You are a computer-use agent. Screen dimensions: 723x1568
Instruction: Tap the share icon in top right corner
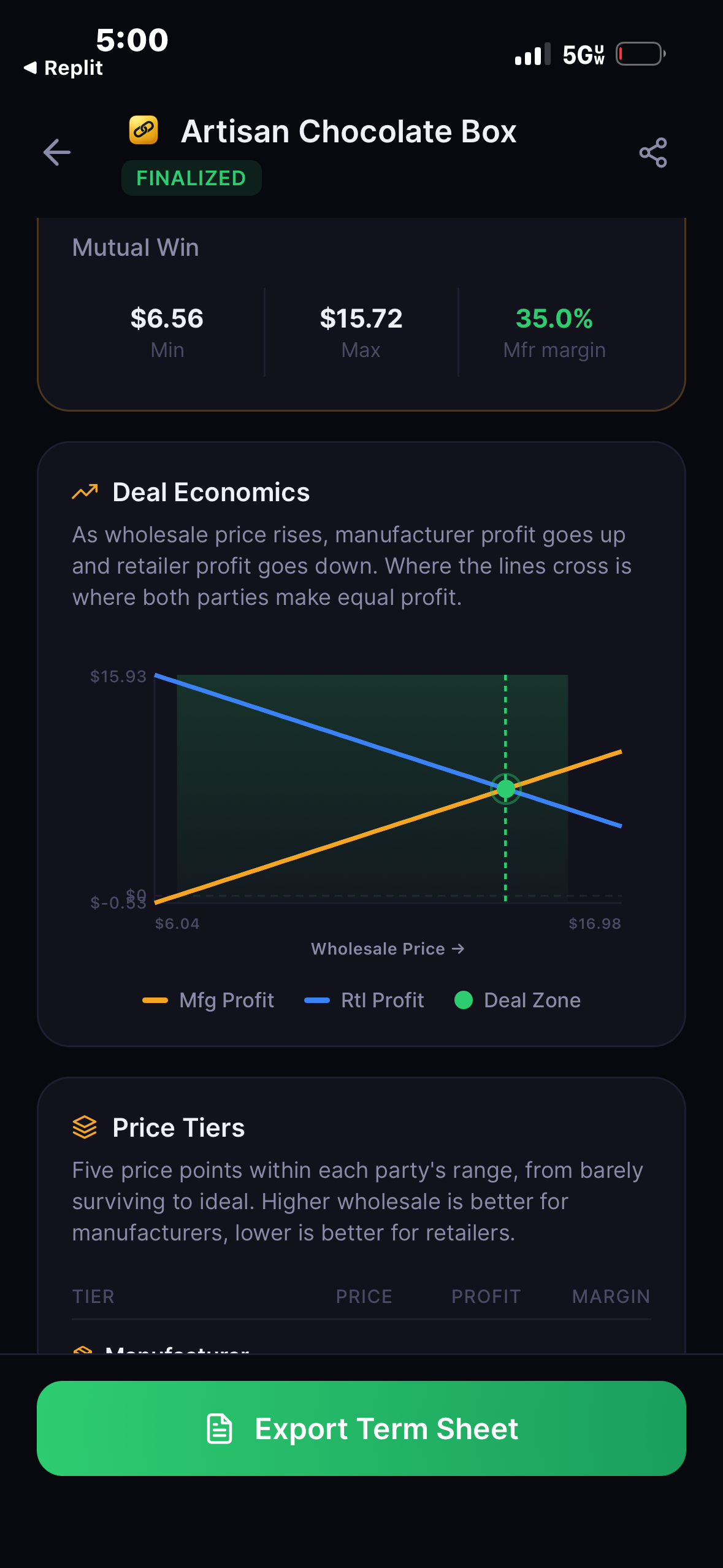652,152
